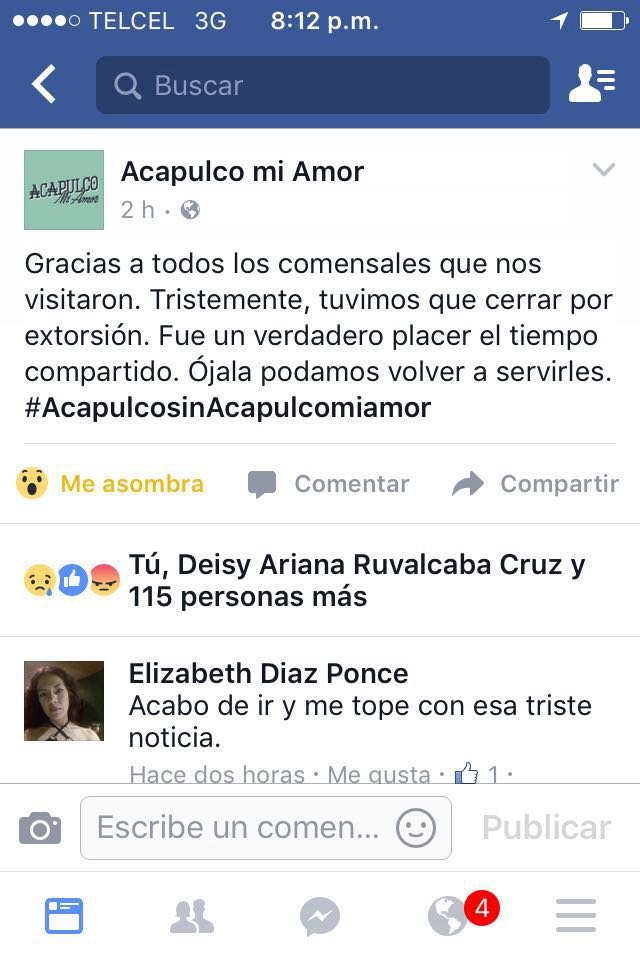Open Elizabeth Diaz Ponce's profile

[268, 673]
